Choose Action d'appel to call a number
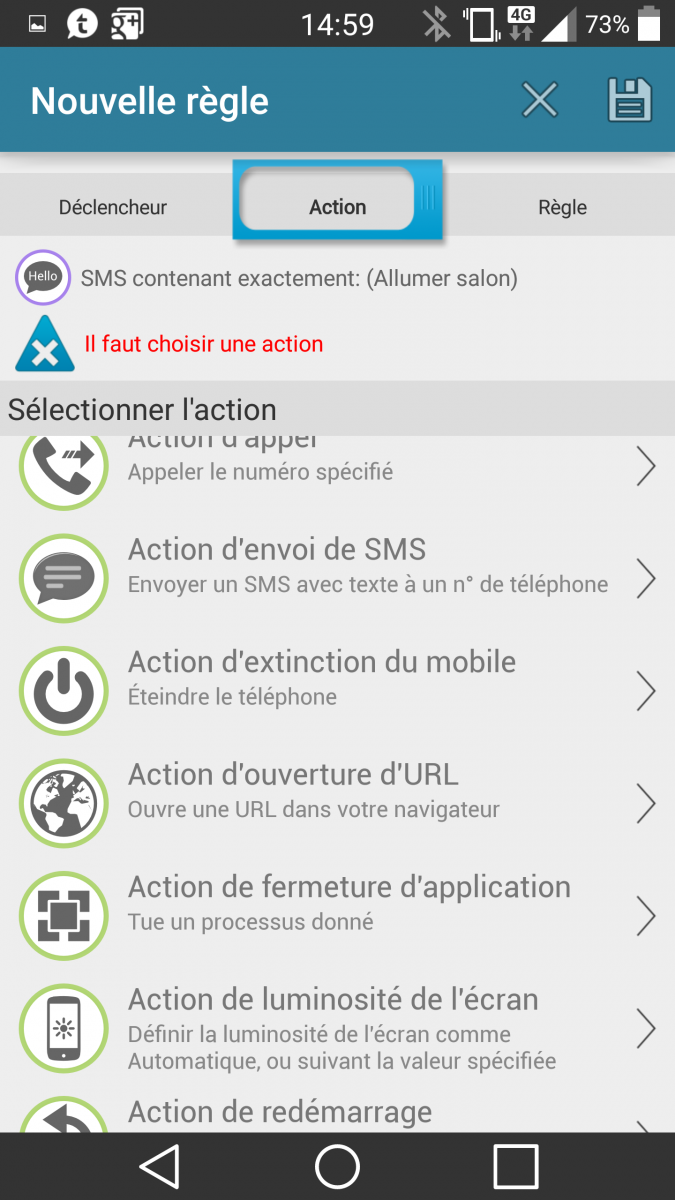675x1200 pixels. 337,465
